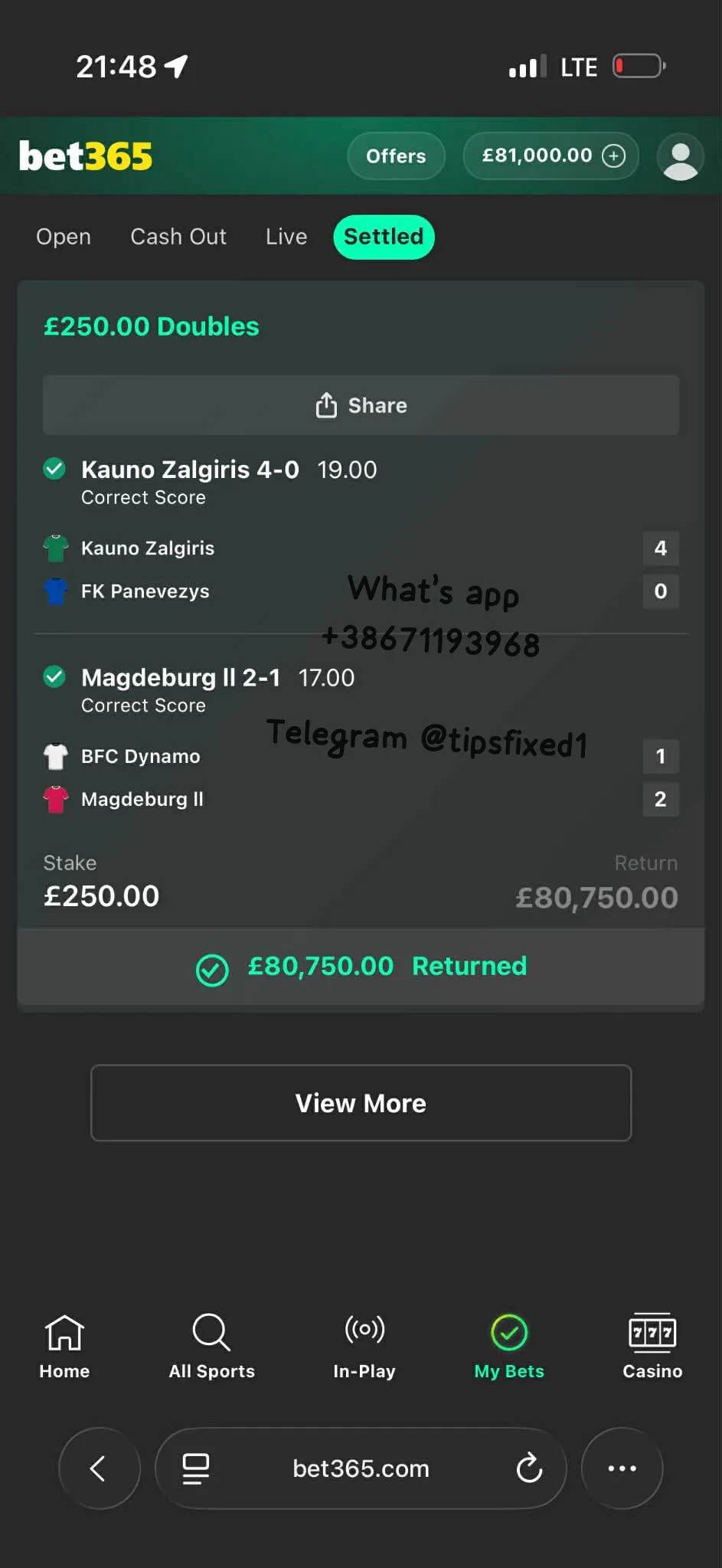The width and height of the screenshot is (722, 1568).
Task: Switch to the Open bets tab
Action: [64, 237]
